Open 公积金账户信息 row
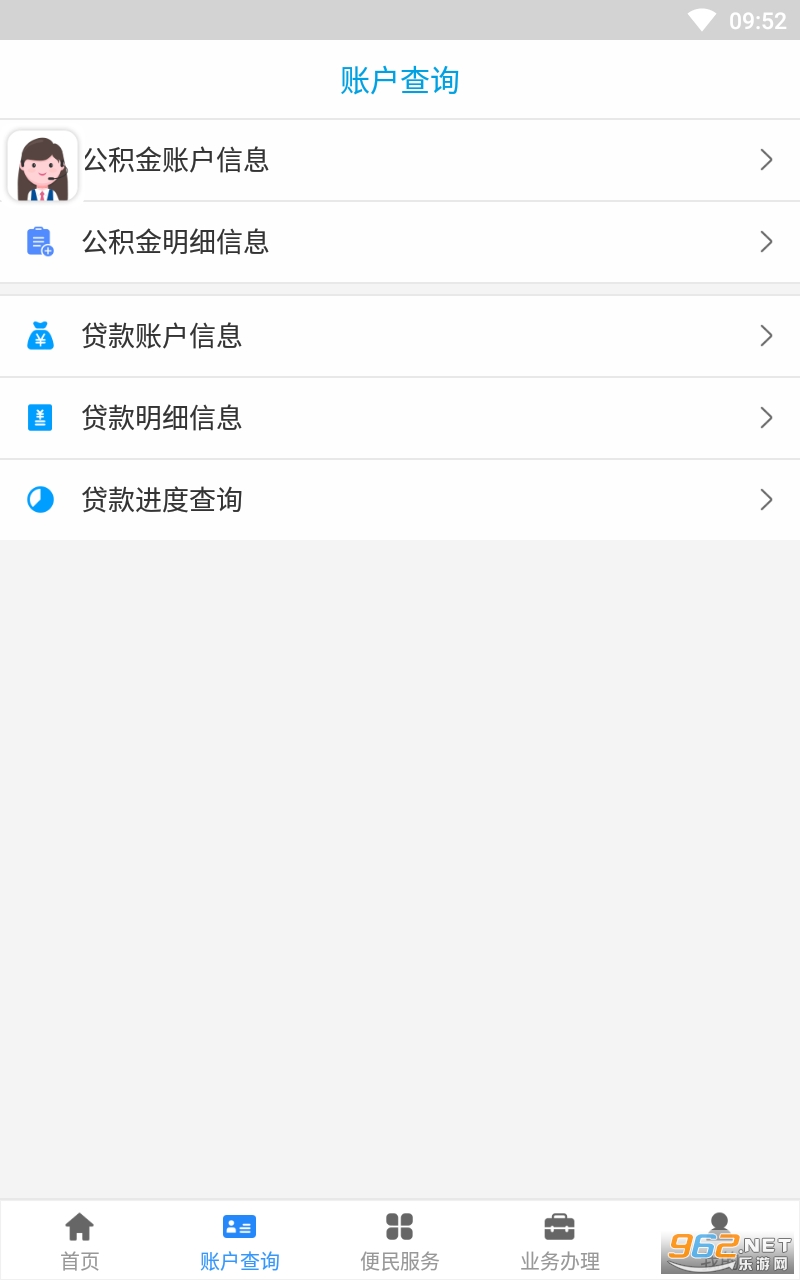The width and height of the screenshot is (800, 1280). tap(400, 160)
